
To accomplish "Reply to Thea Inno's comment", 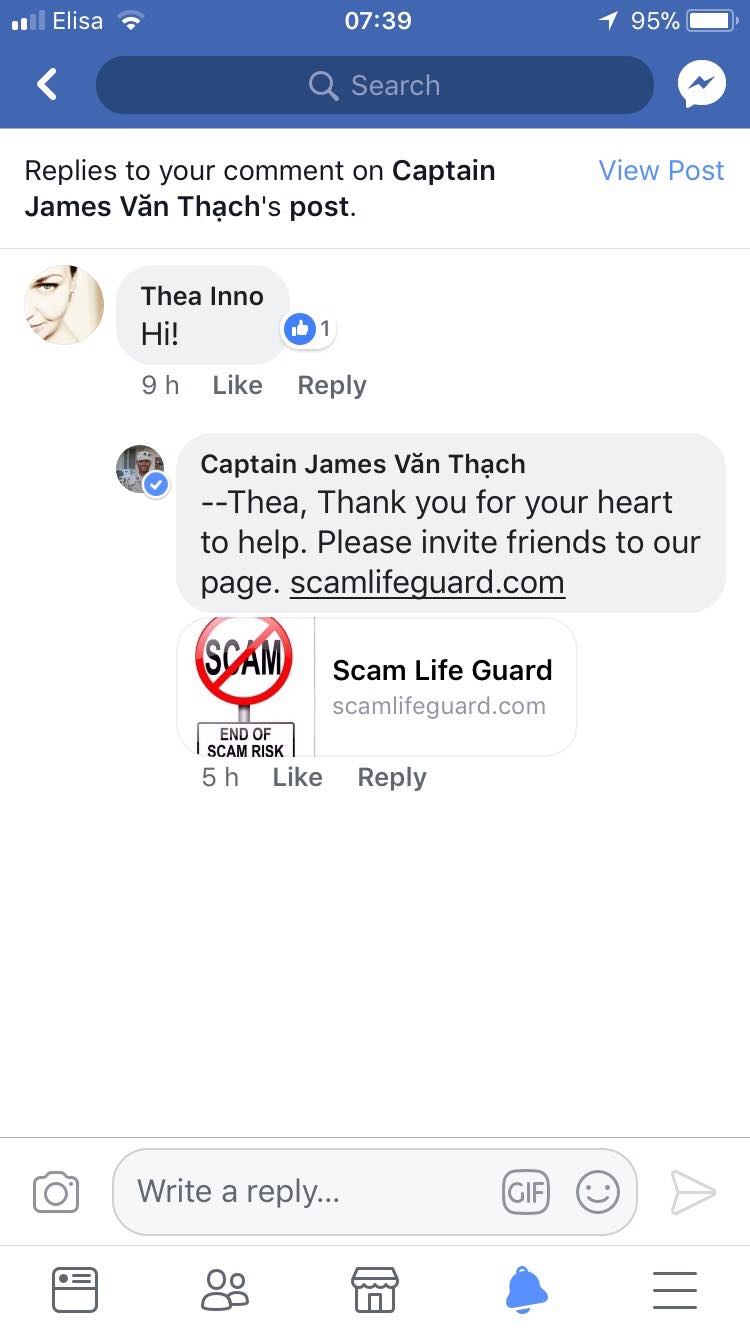I will point(332,385).
